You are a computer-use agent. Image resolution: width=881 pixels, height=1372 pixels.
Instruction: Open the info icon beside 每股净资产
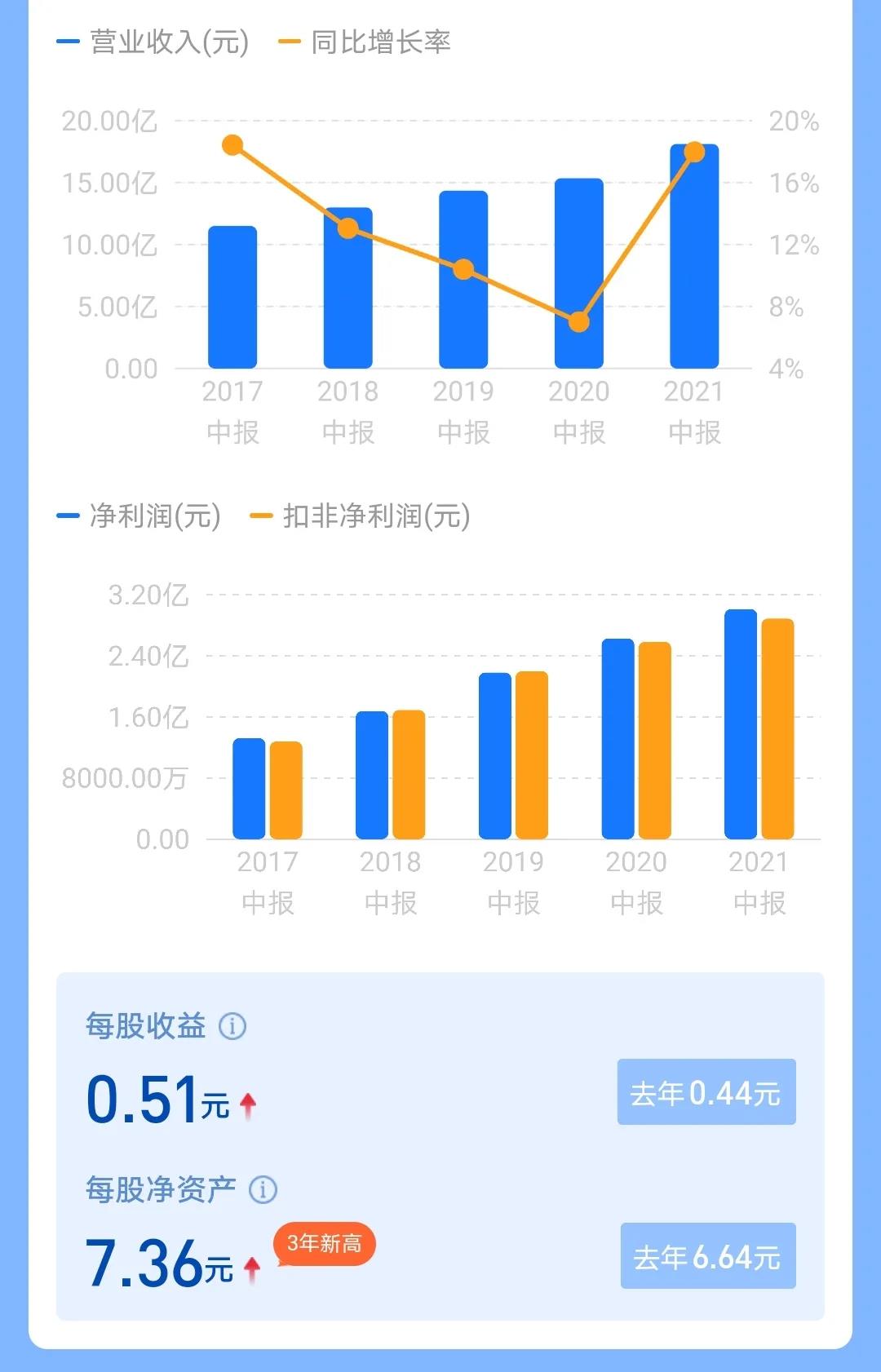point(263,1190)
